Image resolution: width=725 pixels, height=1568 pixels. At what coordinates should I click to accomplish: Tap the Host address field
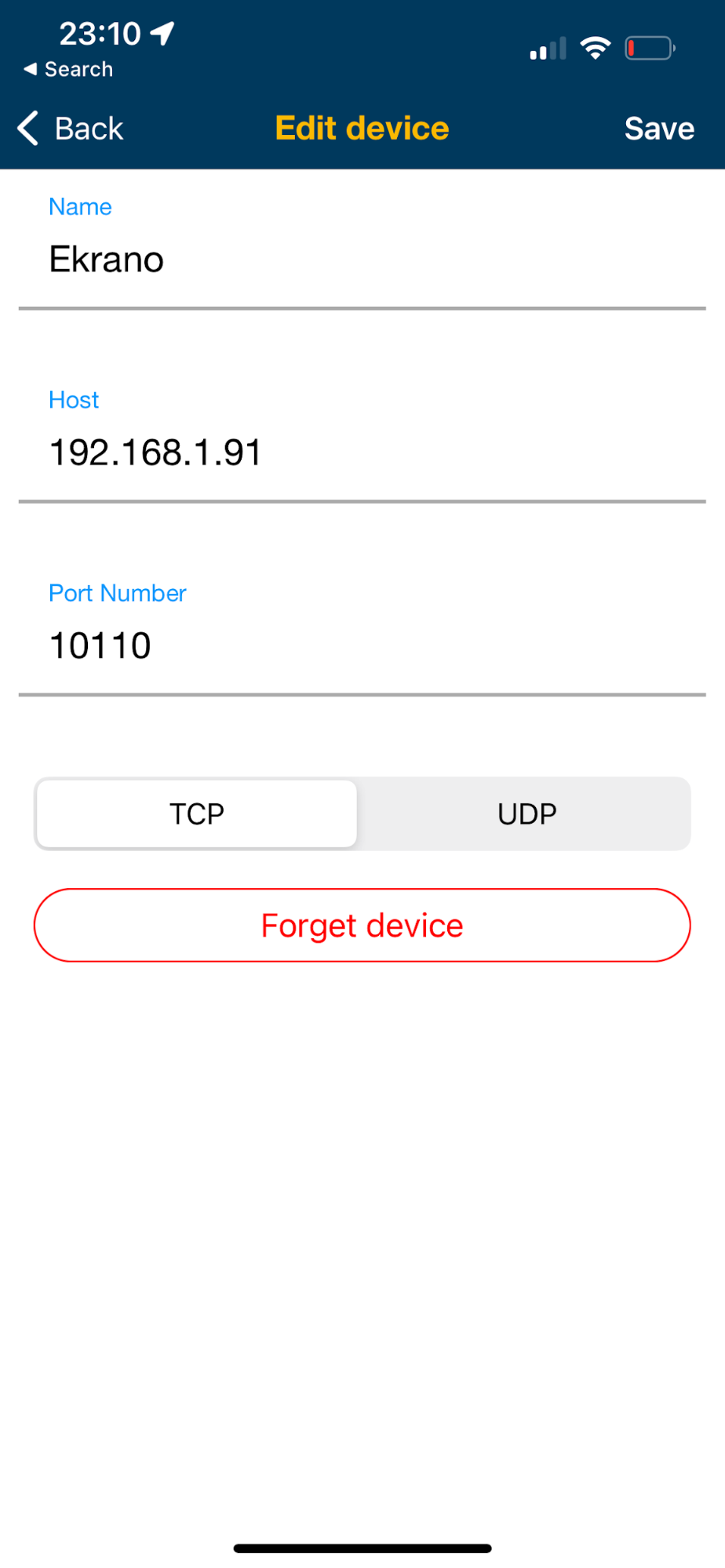(x=361, y=453)
